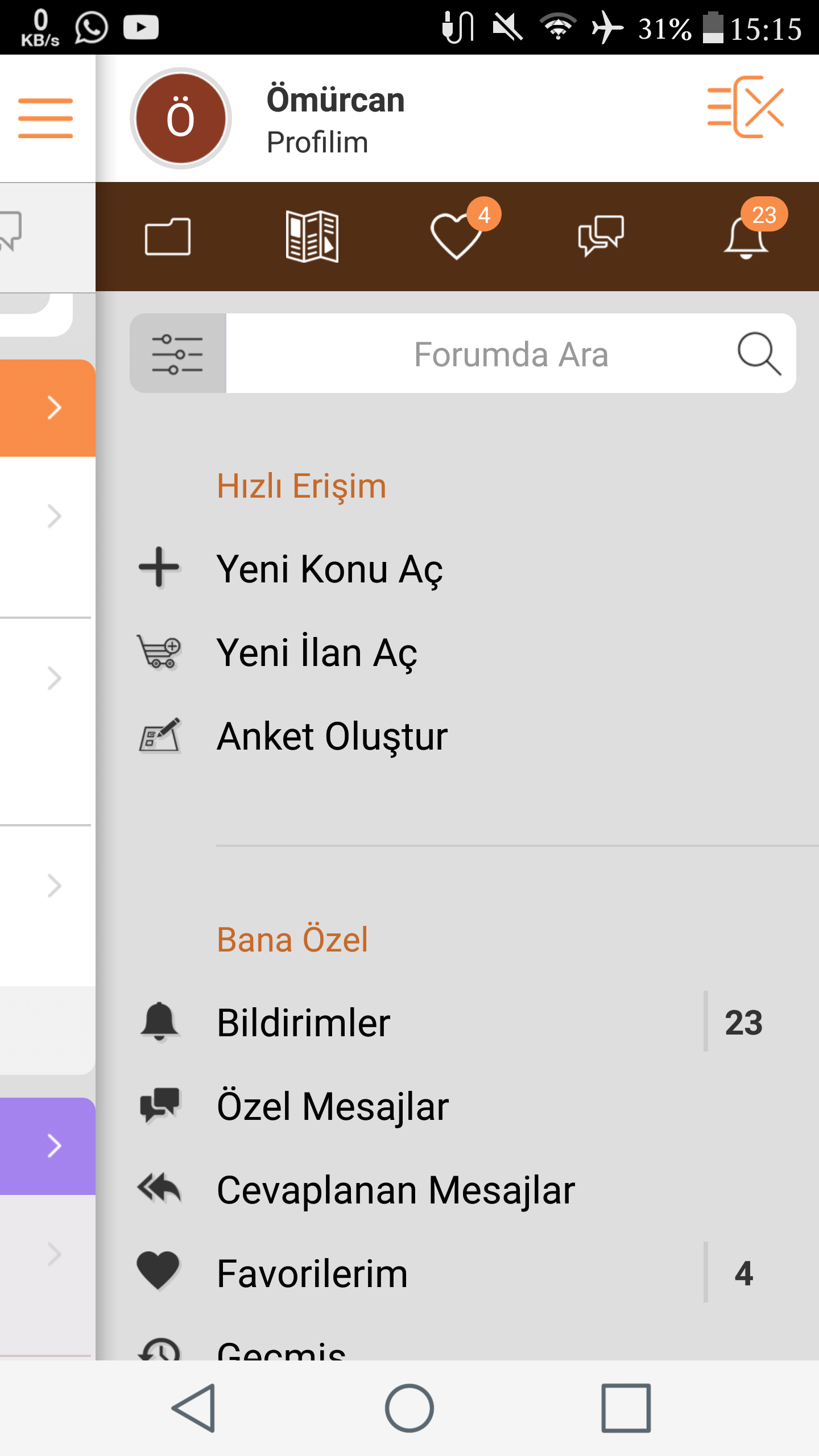
Task: Open favorites heart with 4 badge
Action: coord(457,235)
